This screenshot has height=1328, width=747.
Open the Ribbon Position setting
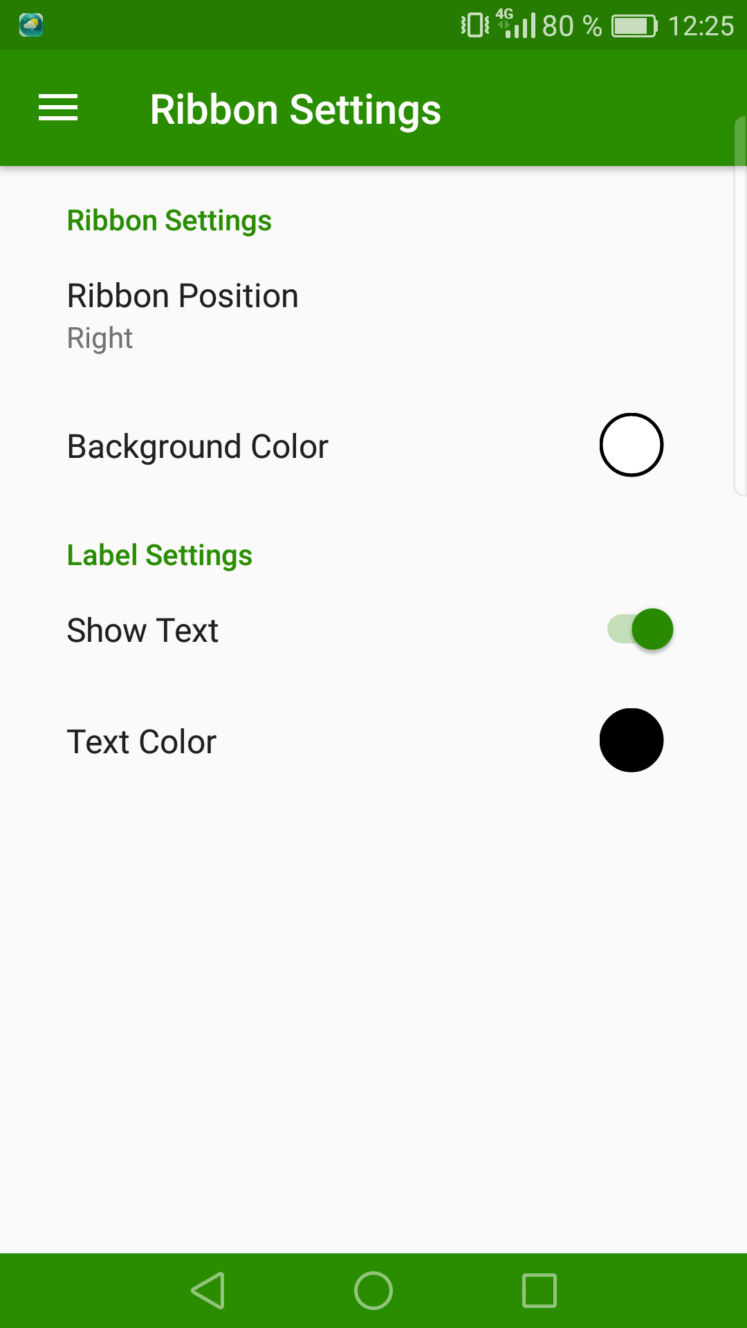click(x=373, y=316)
